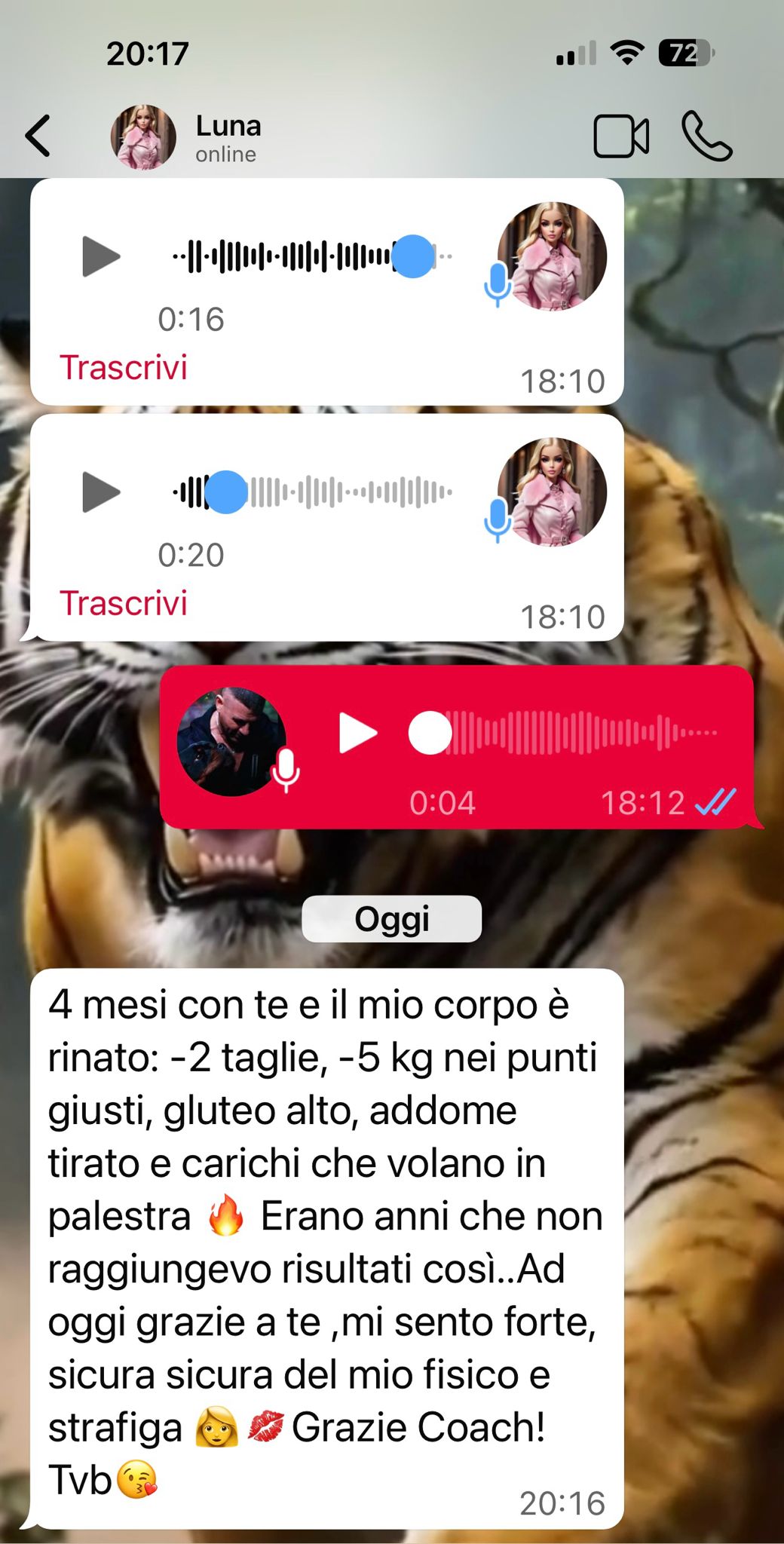Transcribe the 0:20 voice message
Viewport: 784px width, 1544px height.
coord(124,604)
